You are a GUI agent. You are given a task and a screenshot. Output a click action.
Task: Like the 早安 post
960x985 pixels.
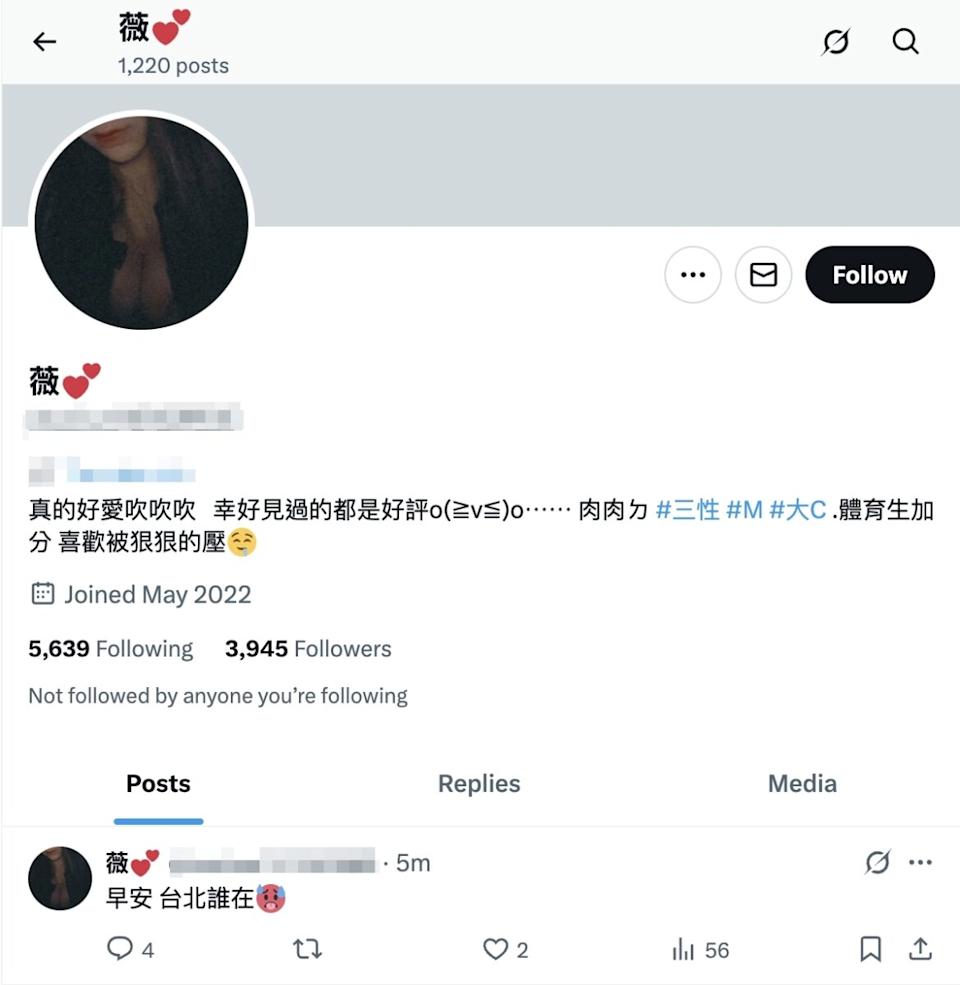tap(496, 949)
